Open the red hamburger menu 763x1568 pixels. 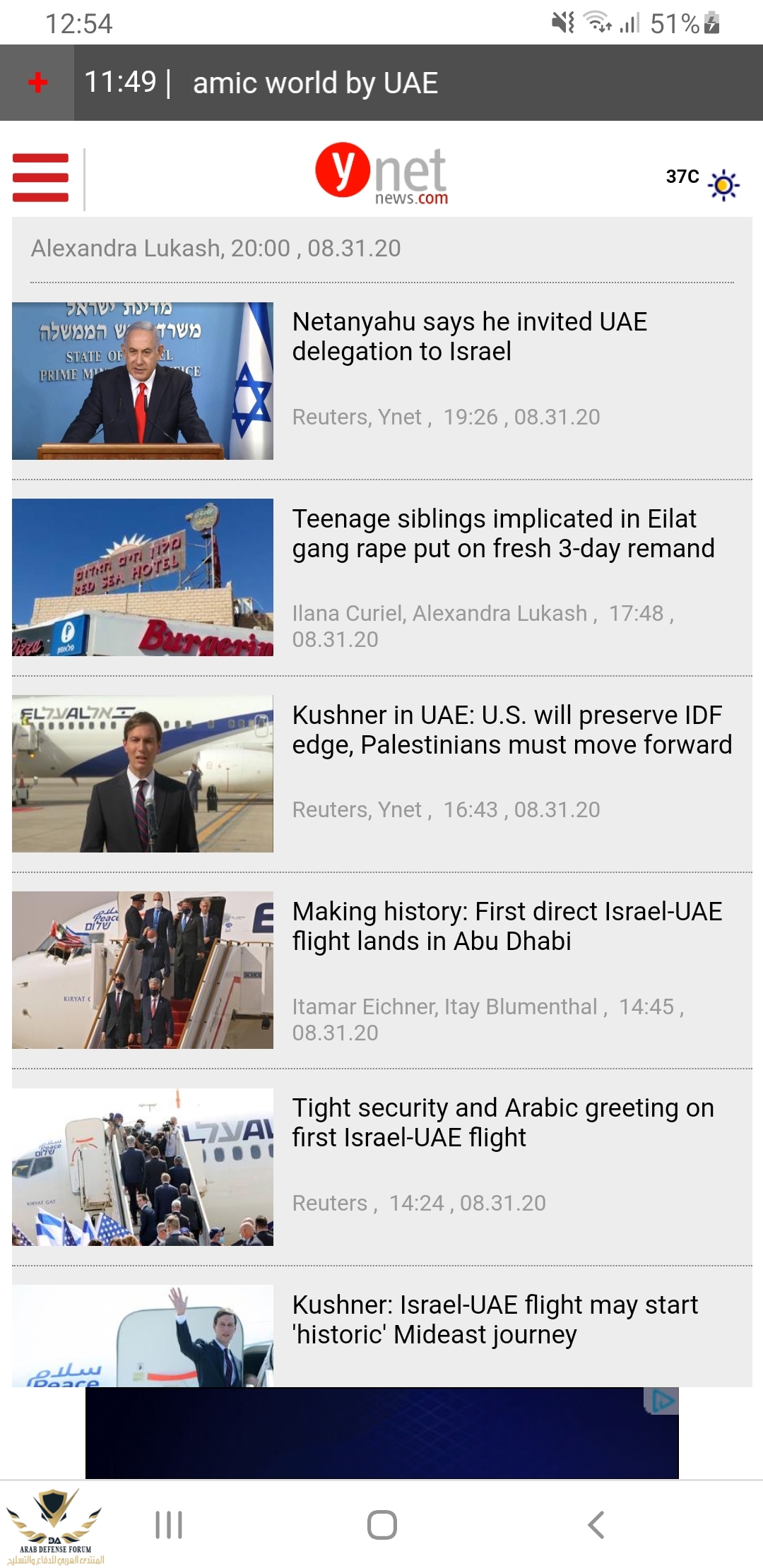(40, 178)
